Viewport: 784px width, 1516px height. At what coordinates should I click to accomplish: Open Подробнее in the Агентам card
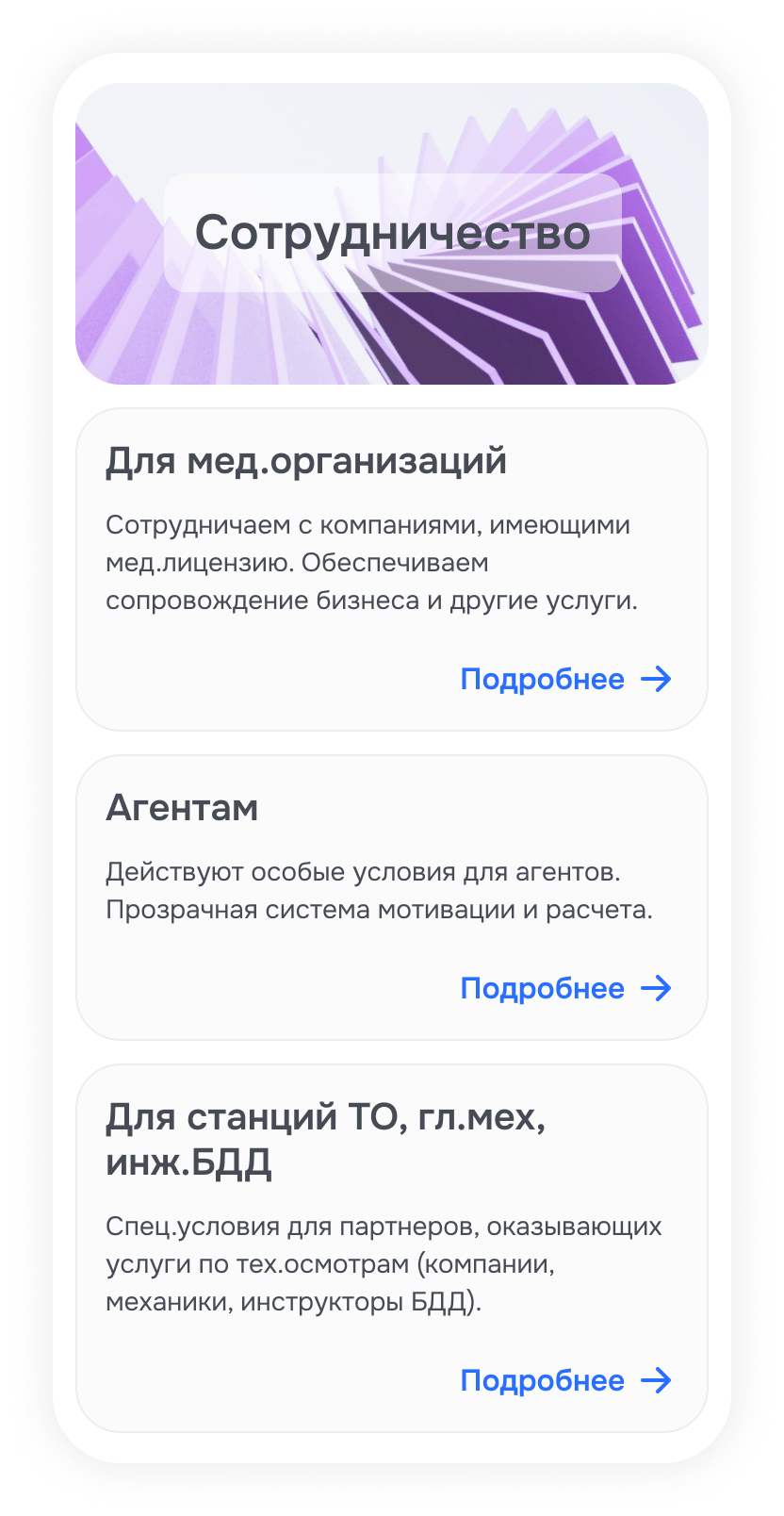(564, 988)
